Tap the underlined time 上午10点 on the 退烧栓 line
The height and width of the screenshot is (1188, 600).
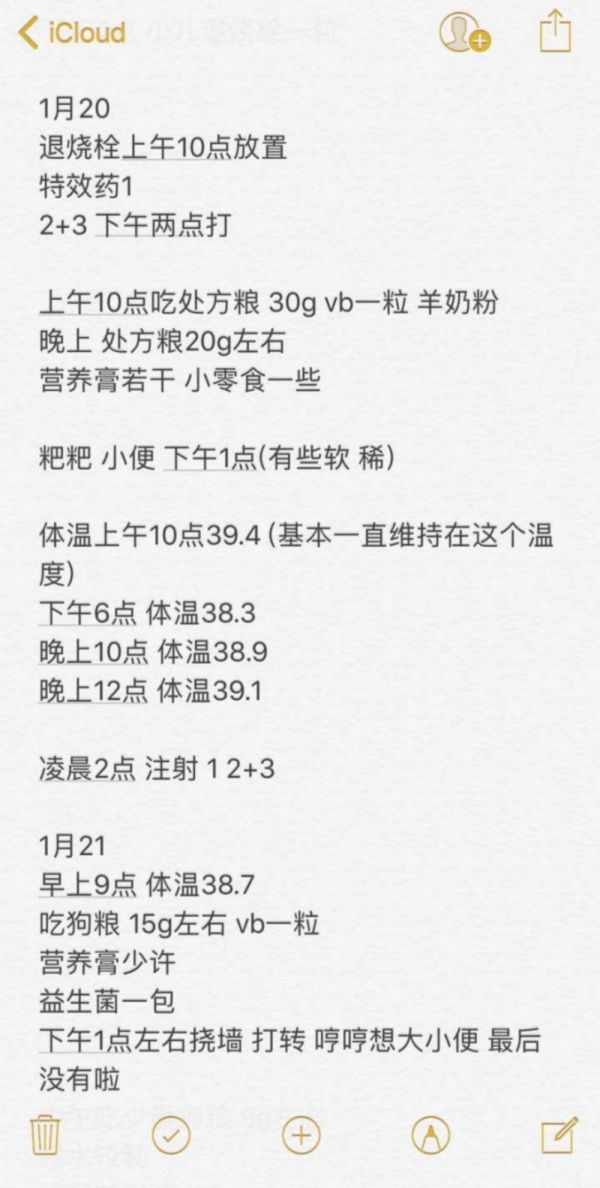coord(163,148)
